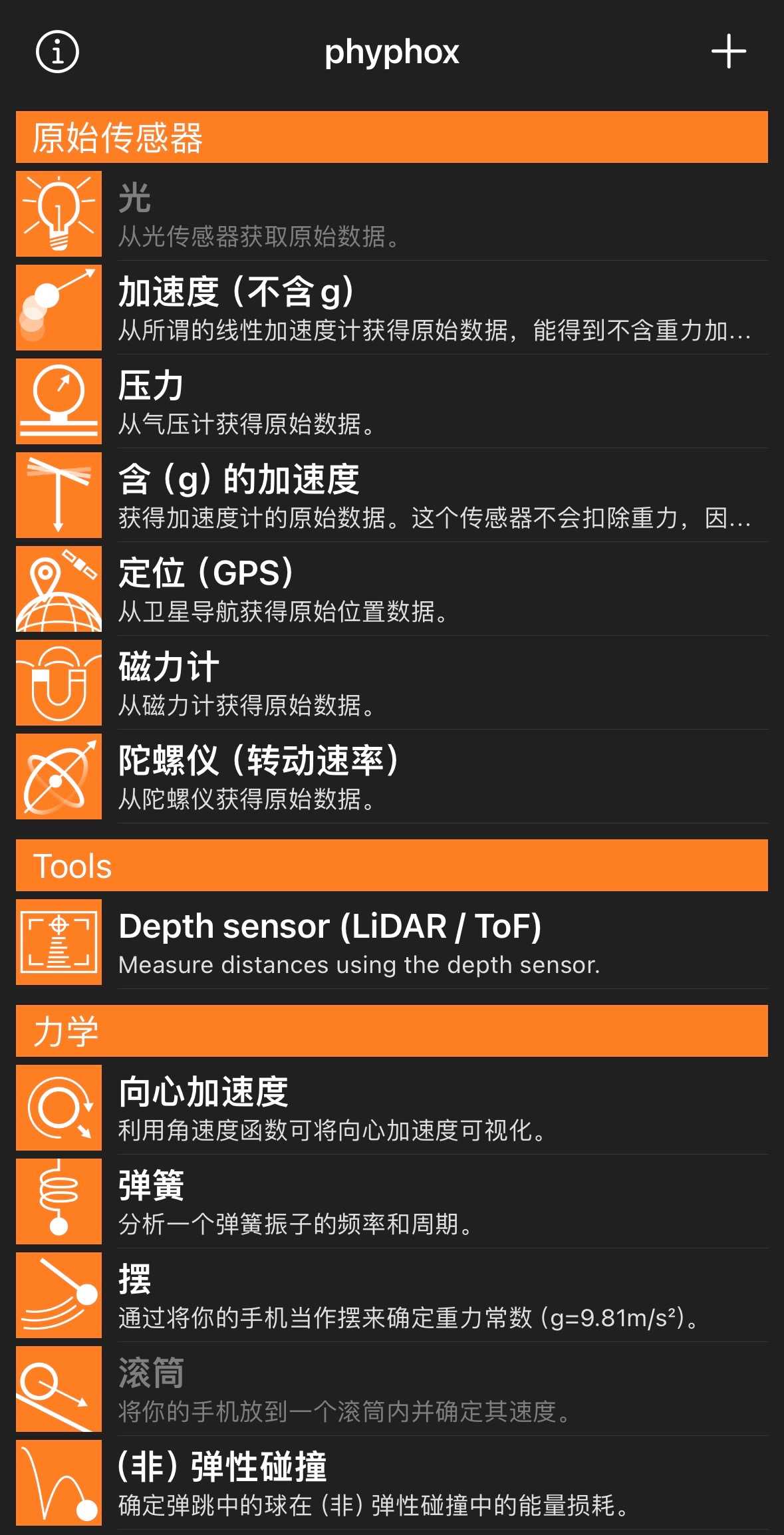This screenshot has width=784, height=1535.
Task: Select the 弹簧 spring experiment
Action: coord(392,1202)
